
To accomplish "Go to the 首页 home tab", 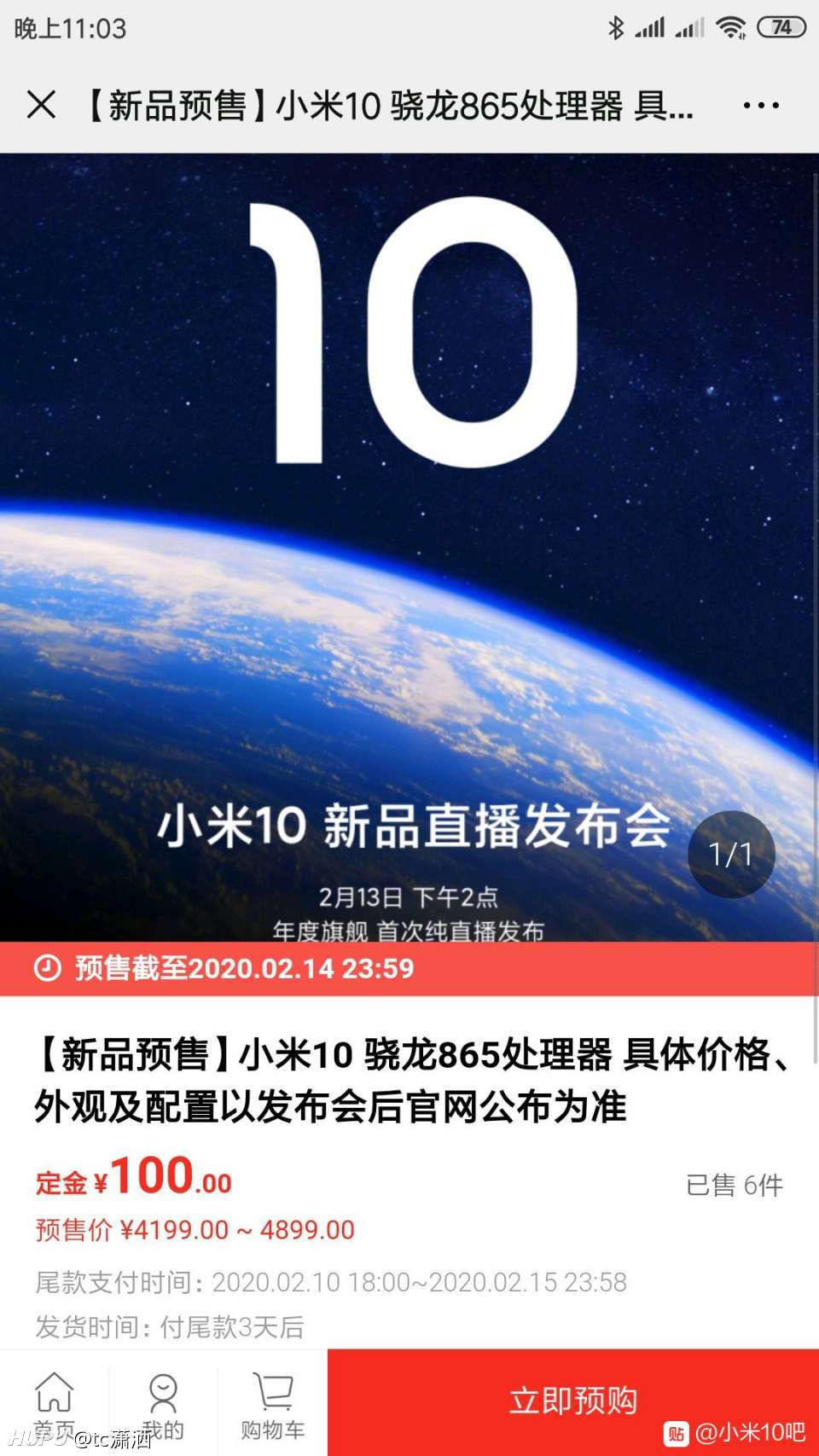I will [x=55, y=1404].
